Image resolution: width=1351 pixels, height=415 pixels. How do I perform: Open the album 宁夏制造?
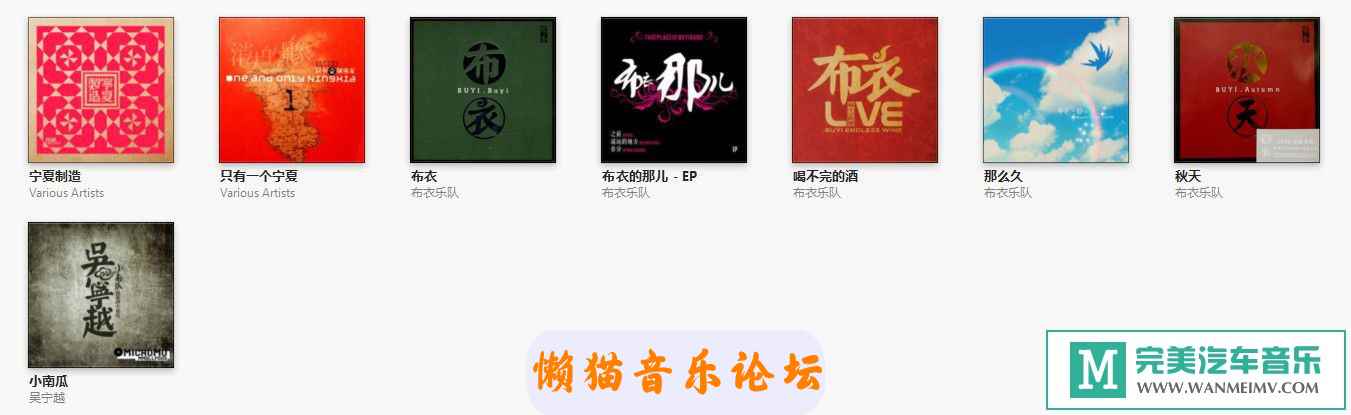(x=101, y=90)
